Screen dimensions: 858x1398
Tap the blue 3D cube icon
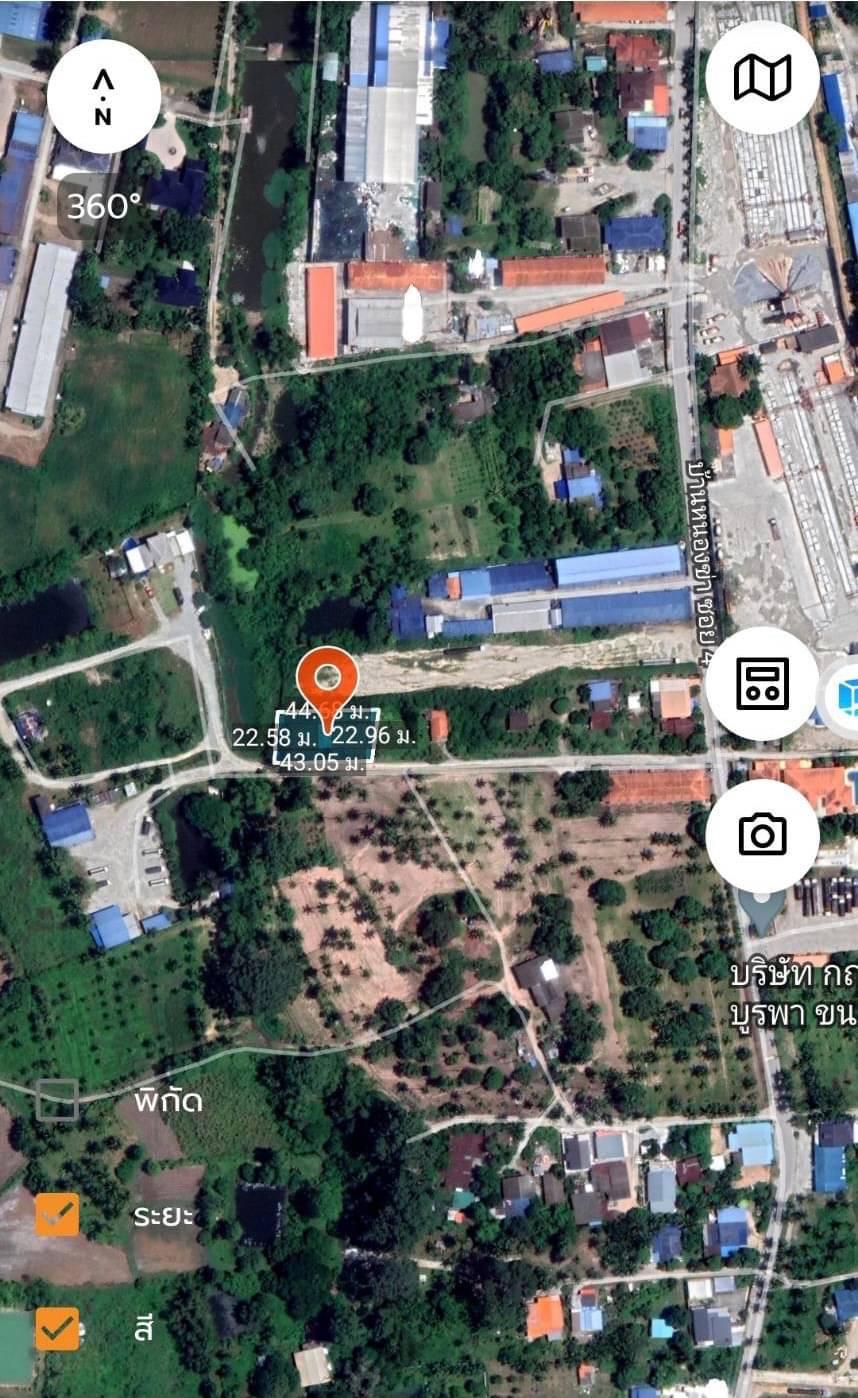pos(845,696)
